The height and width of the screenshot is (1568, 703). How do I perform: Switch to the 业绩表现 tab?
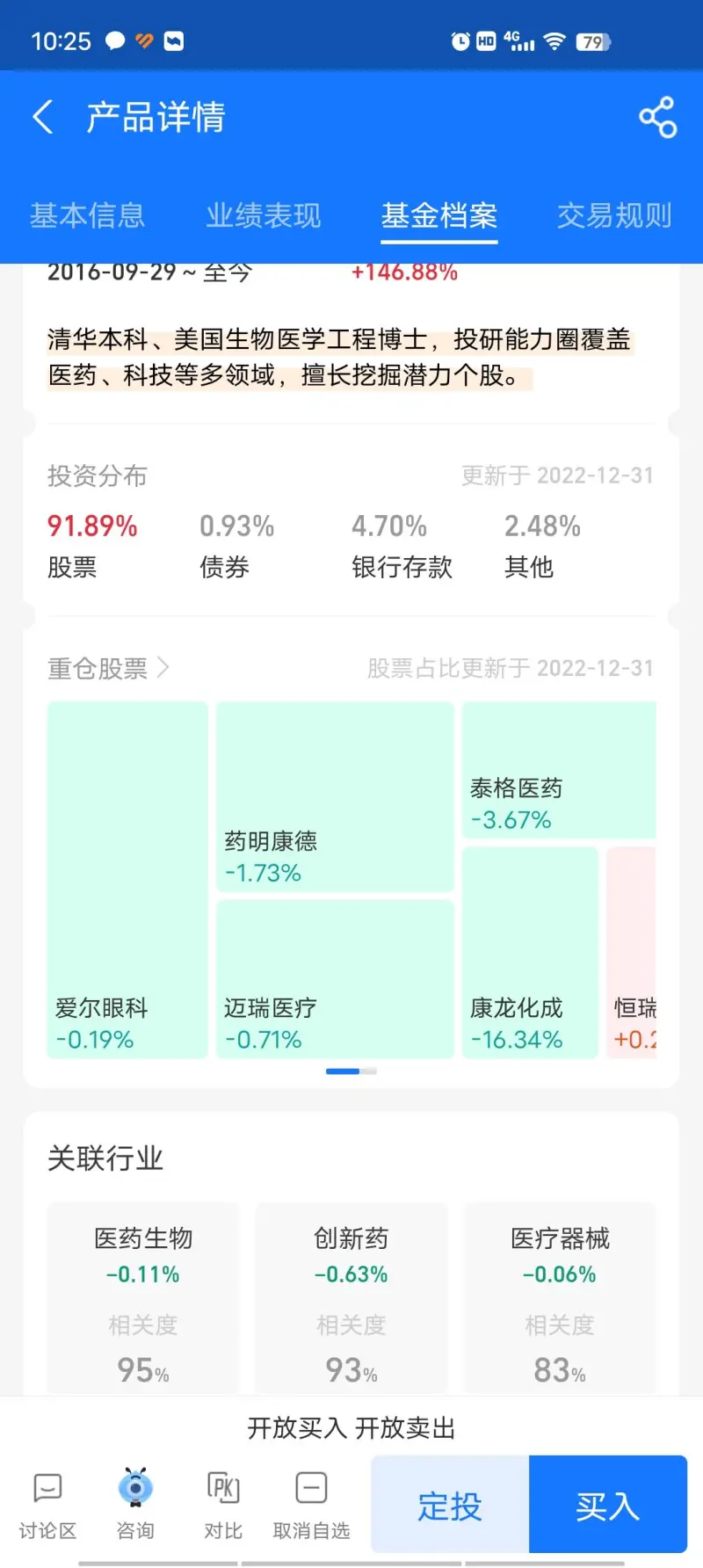tap(264, 215)
